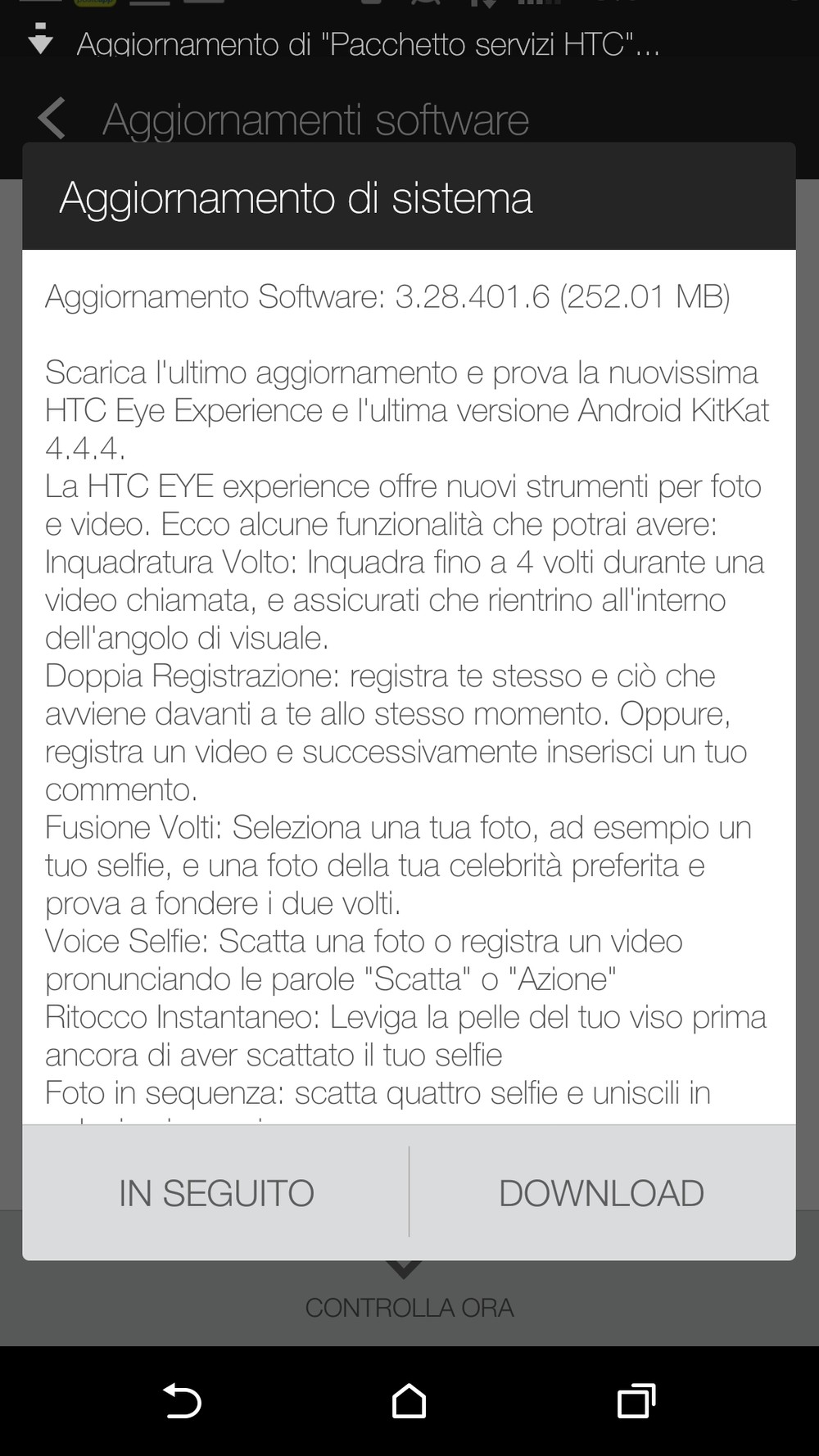
Task: Tap DOWNLOAD to get the system update
Action: click(602, 1193)
